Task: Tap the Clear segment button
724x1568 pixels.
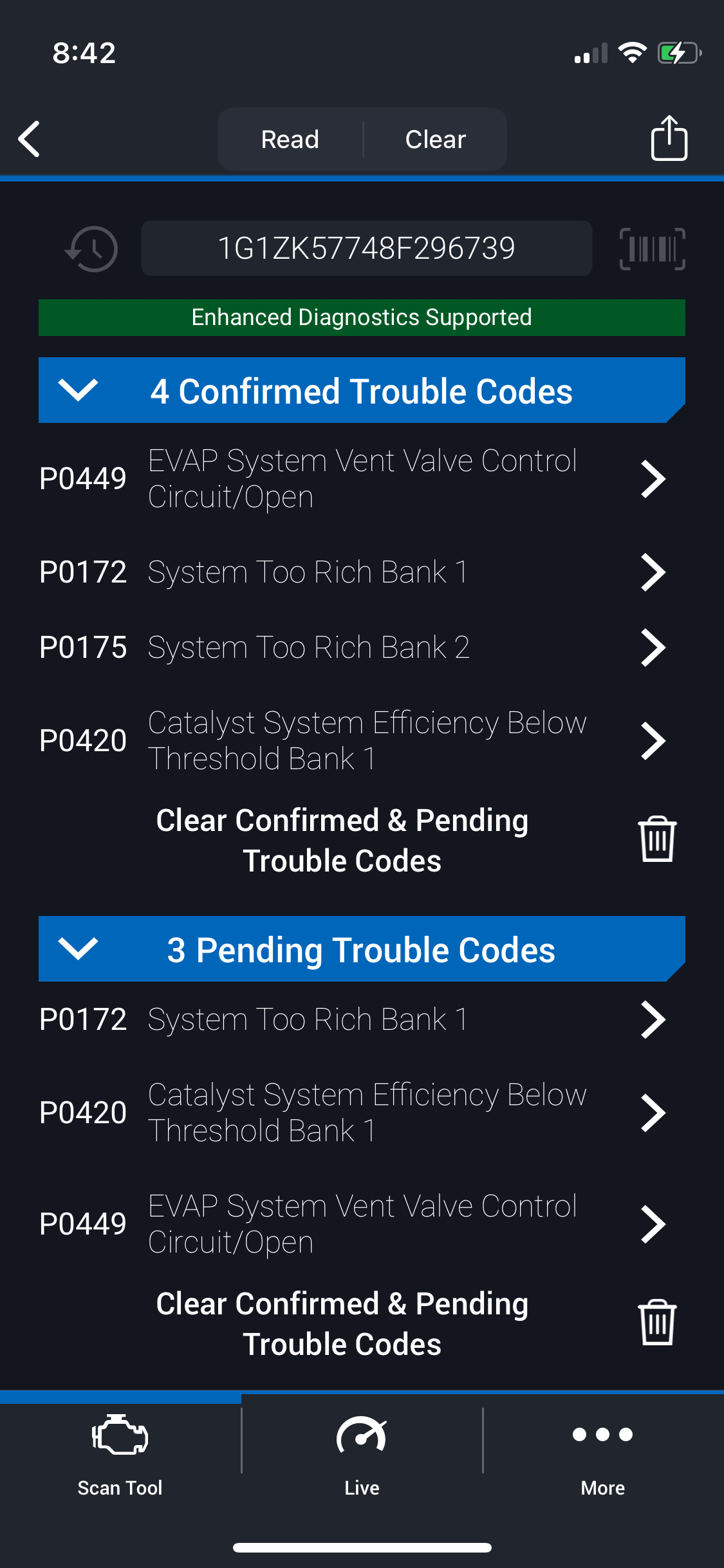Action: pos(435,139)
